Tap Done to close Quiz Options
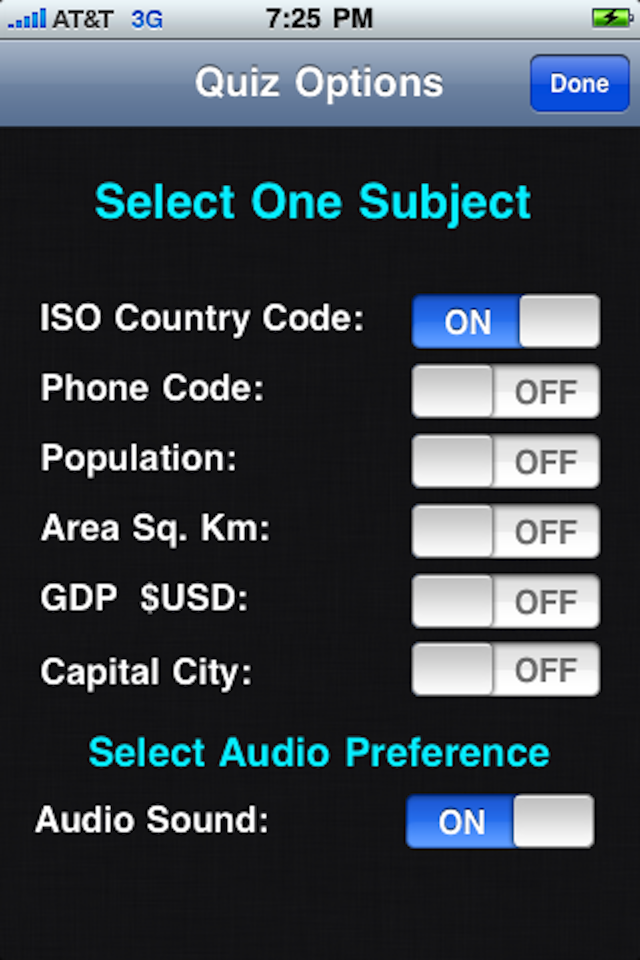 (579, 84)
